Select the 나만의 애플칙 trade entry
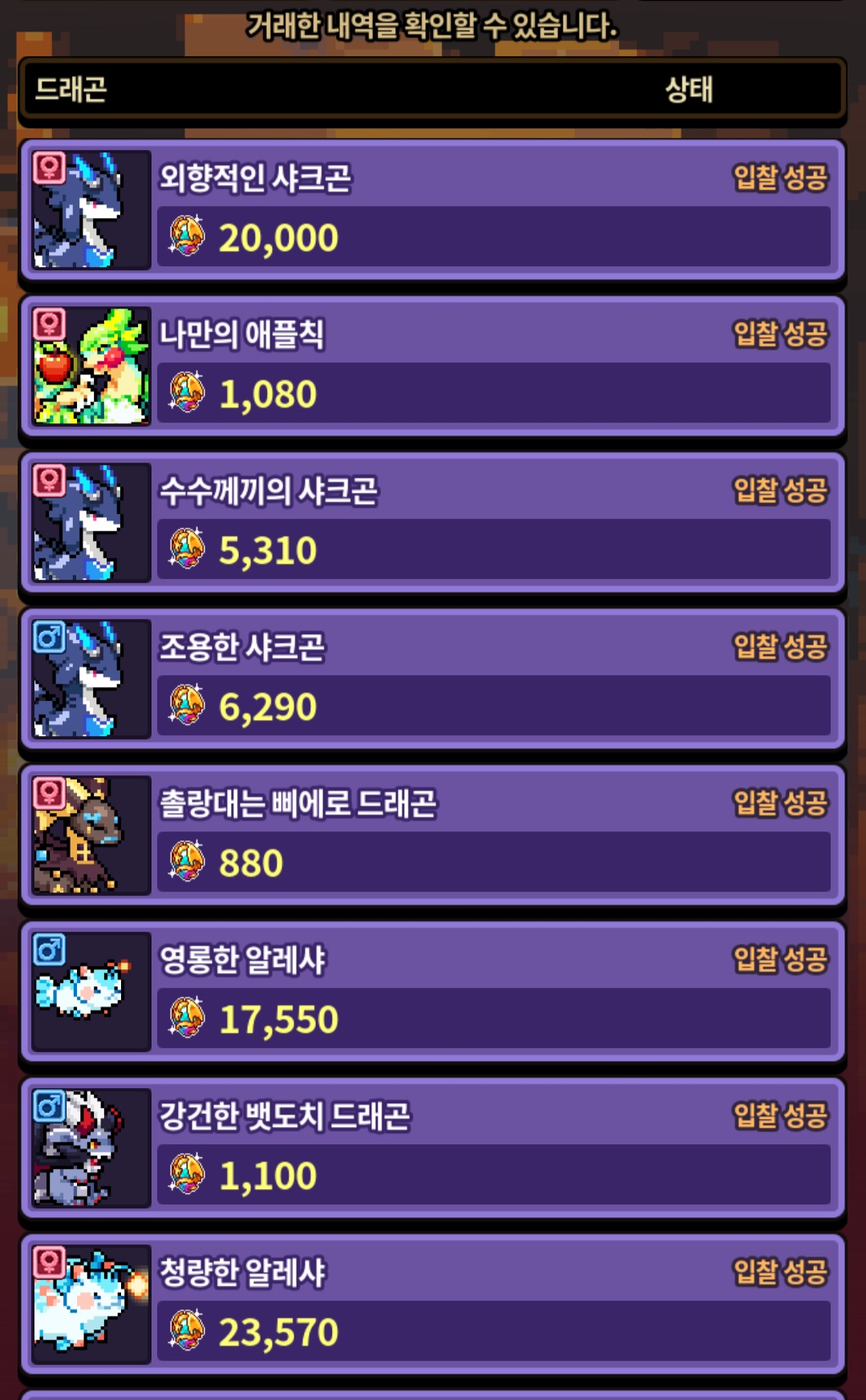 pos(433,366)
